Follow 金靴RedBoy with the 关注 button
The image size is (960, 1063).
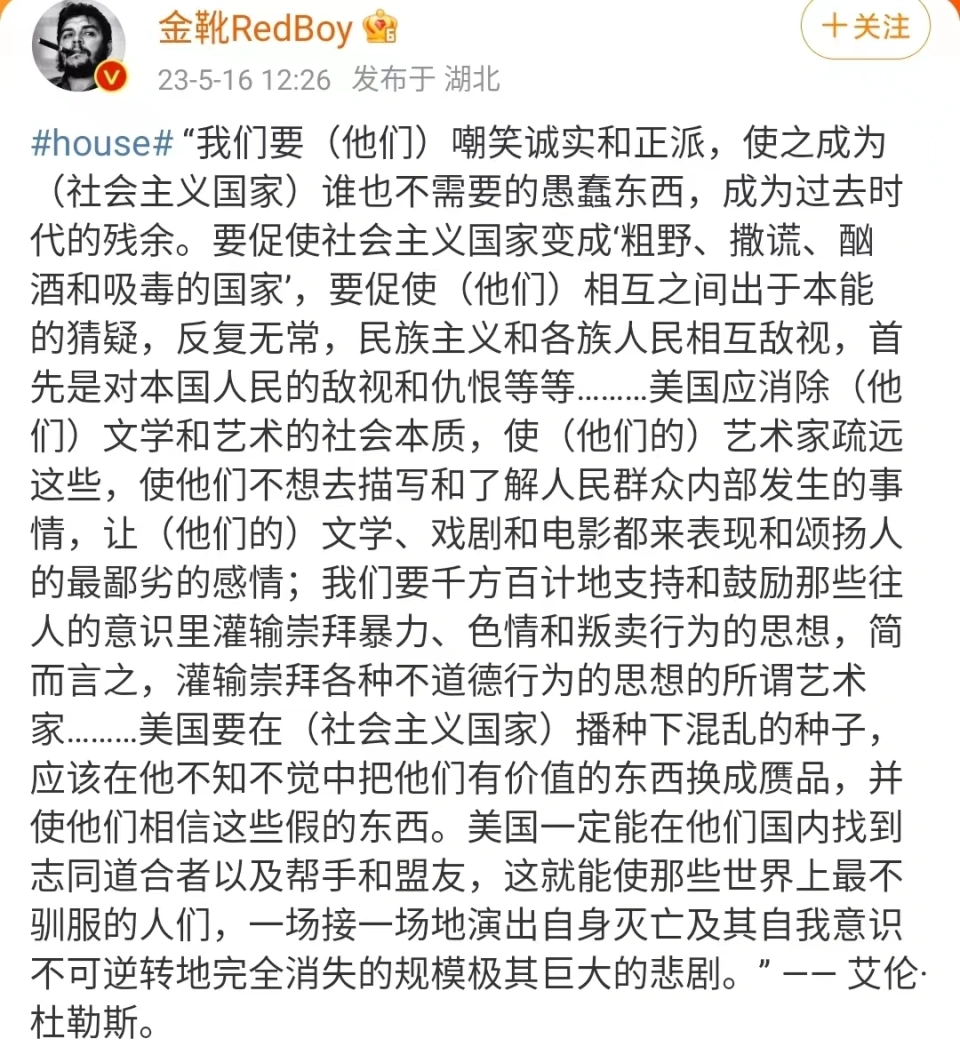[x=866, y=28]
